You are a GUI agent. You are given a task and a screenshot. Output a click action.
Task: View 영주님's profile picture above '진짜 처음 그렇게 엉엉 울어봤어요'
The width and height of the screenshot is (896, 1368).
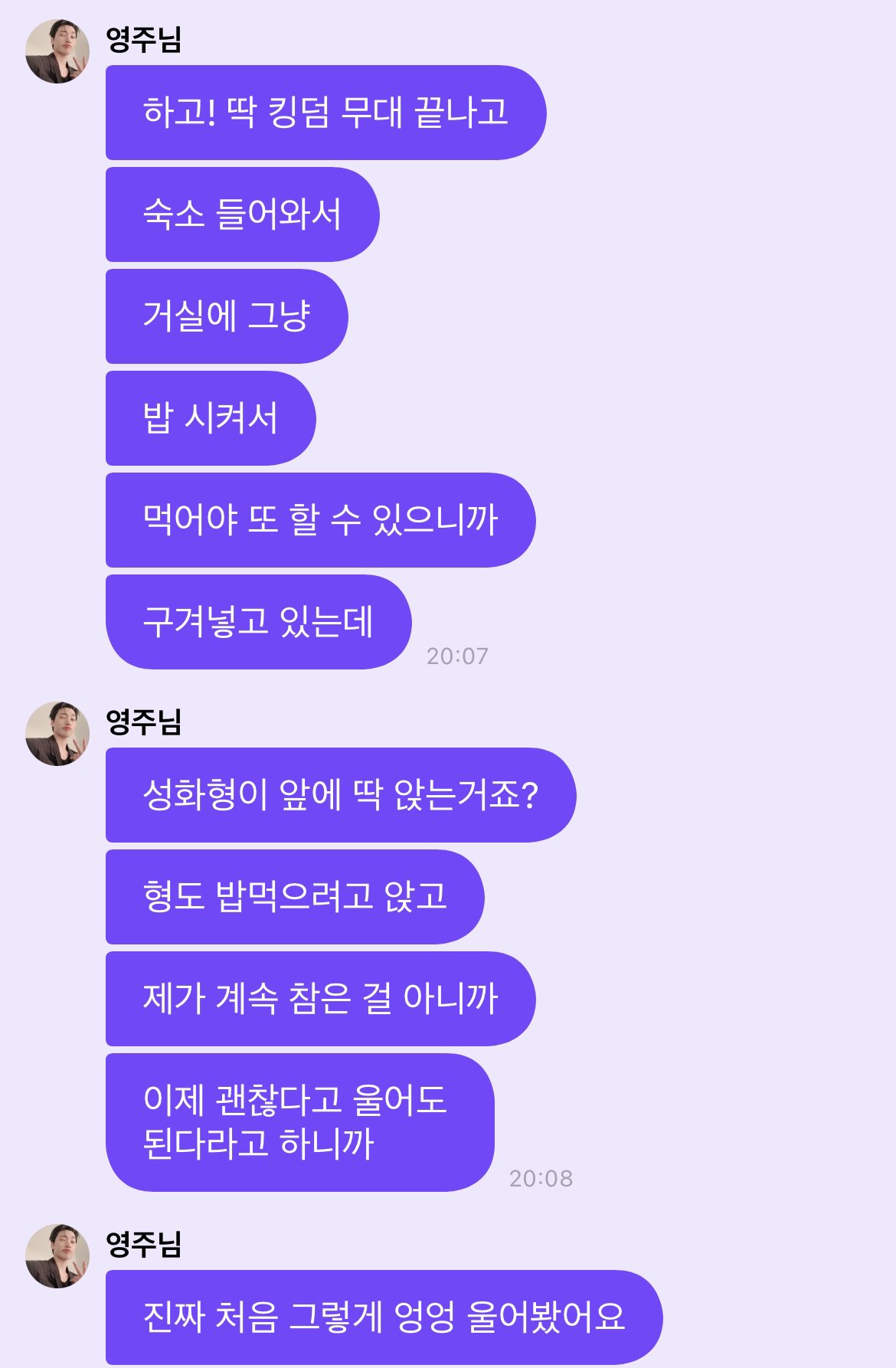pos(57,1255)
